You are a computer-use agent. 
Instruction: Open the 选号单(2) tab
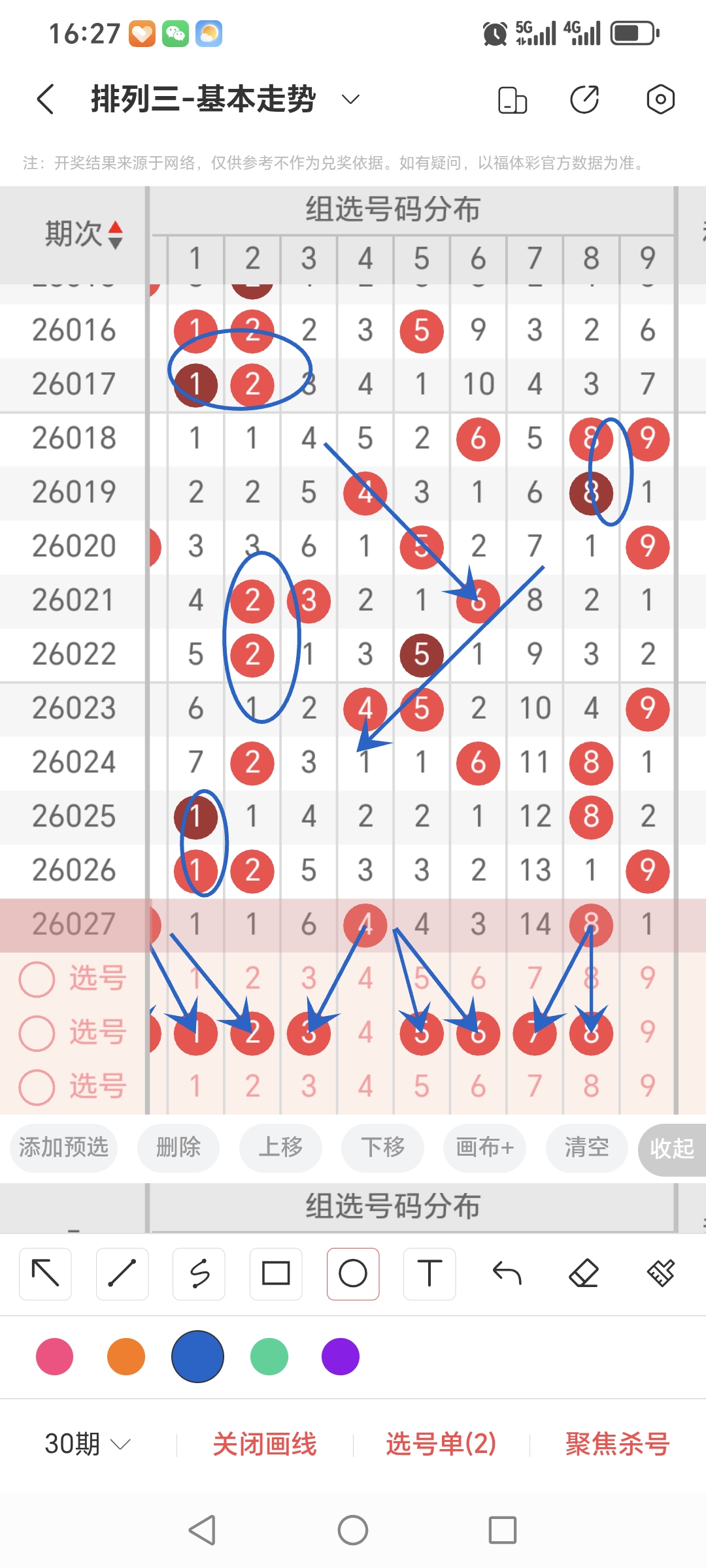[441, 1446]
